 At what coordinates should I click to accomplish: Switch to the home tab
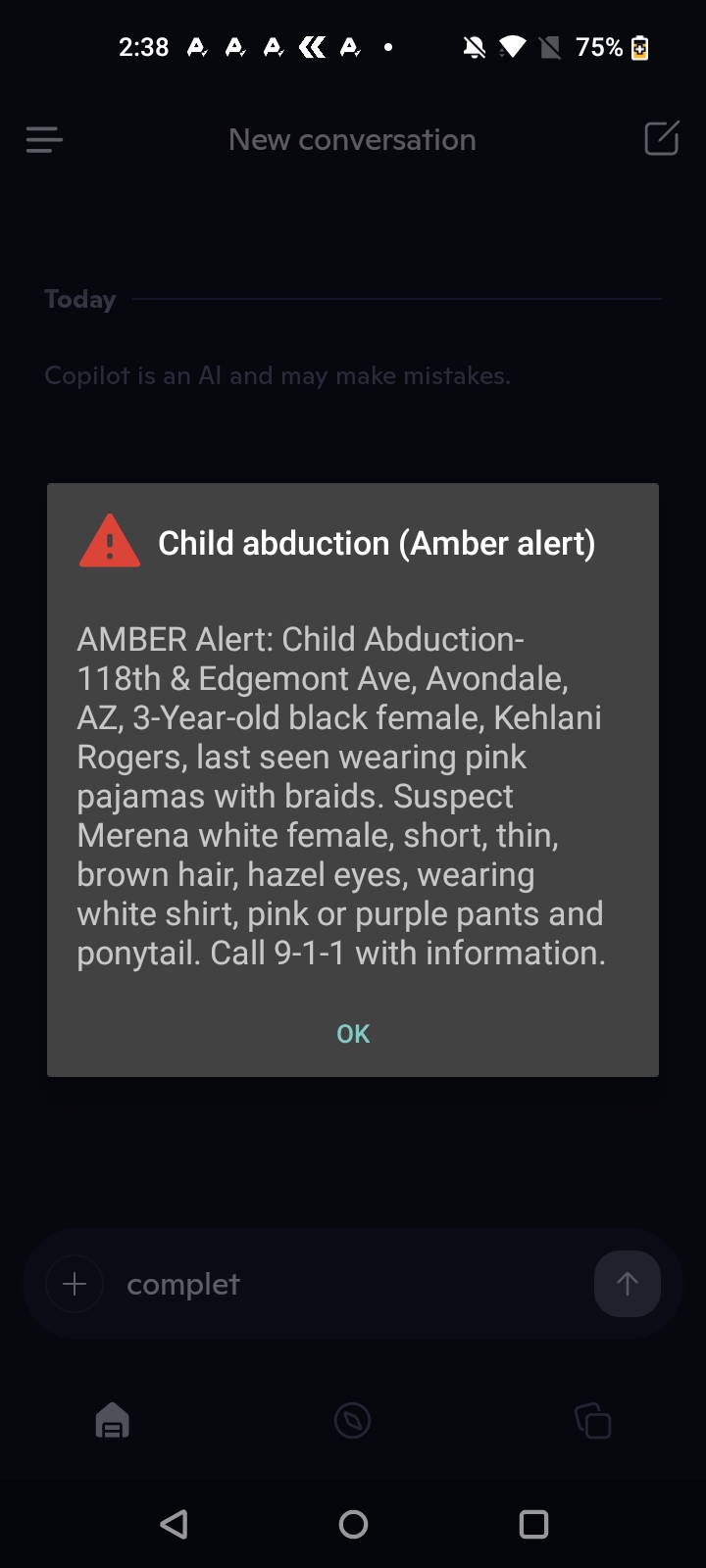113,1420
